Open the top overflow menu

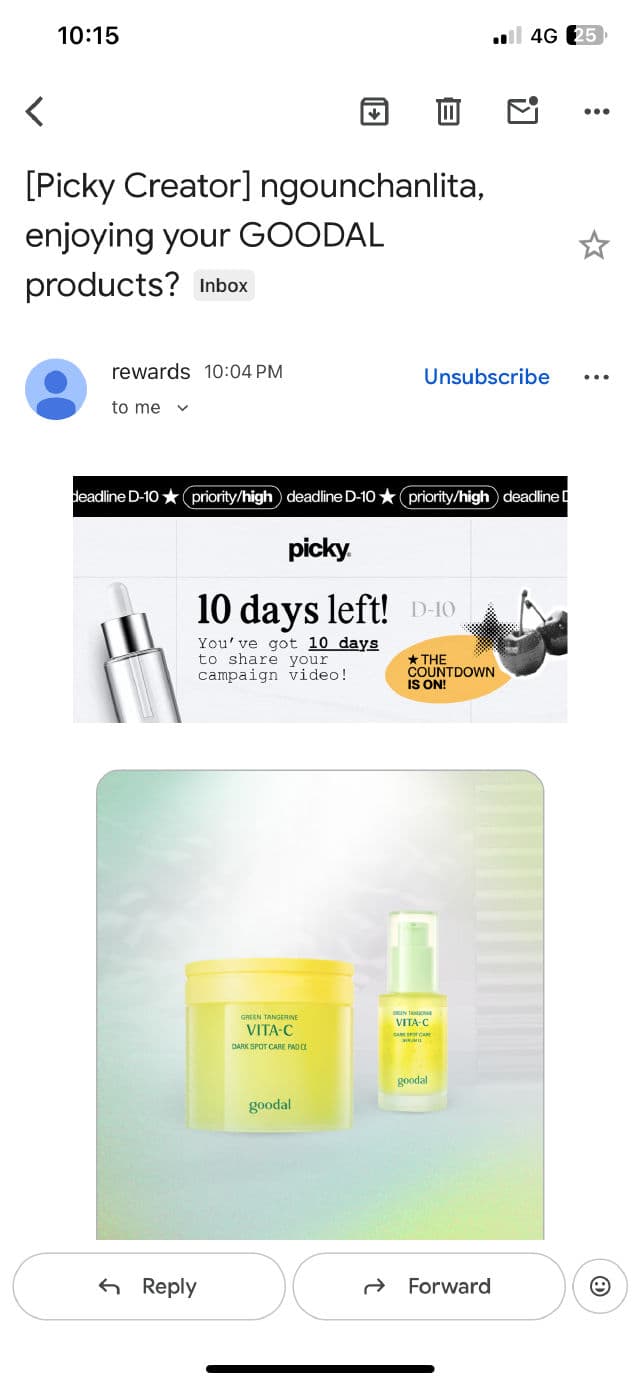[596, 111]
